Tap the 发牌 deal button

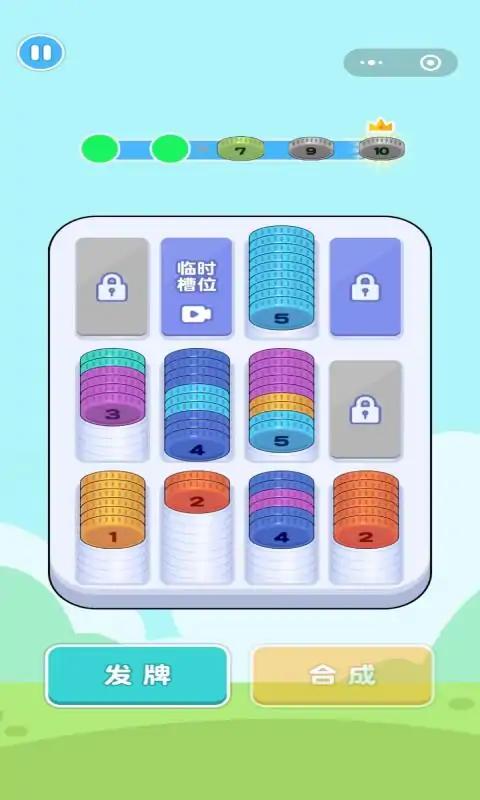138,676
